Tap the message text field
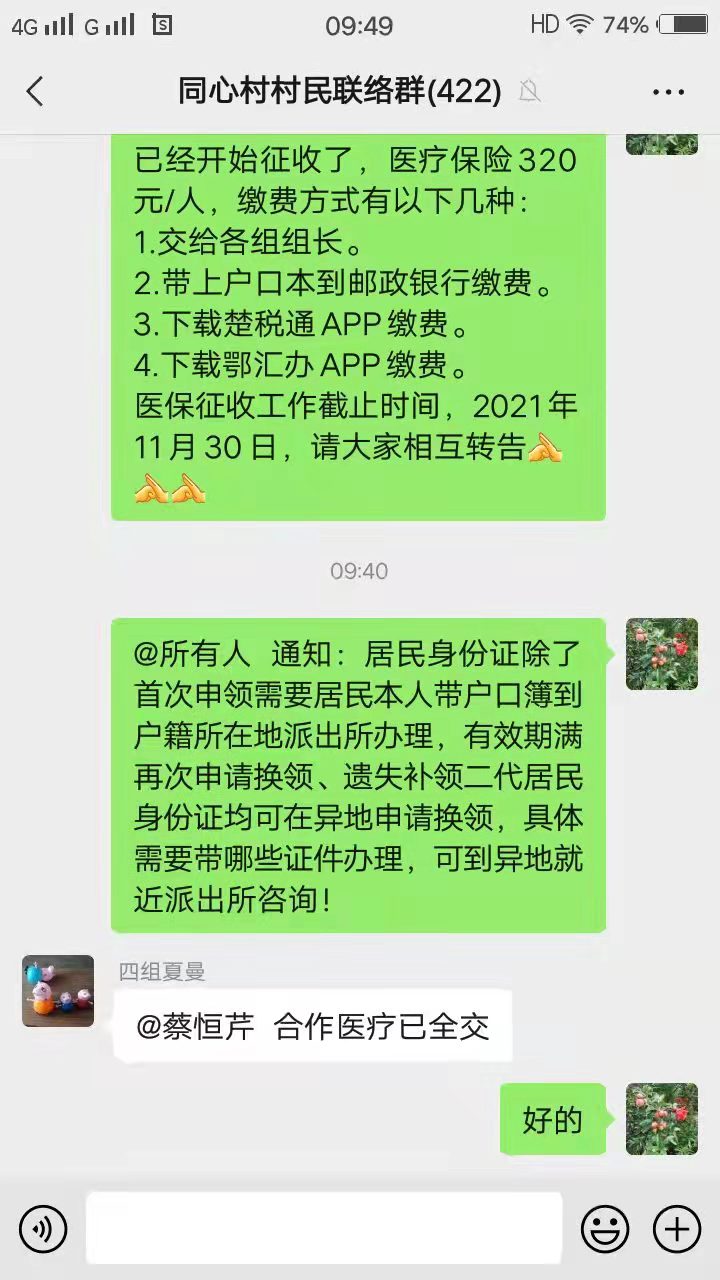 pyautogui.click(x=324, y=1228)
